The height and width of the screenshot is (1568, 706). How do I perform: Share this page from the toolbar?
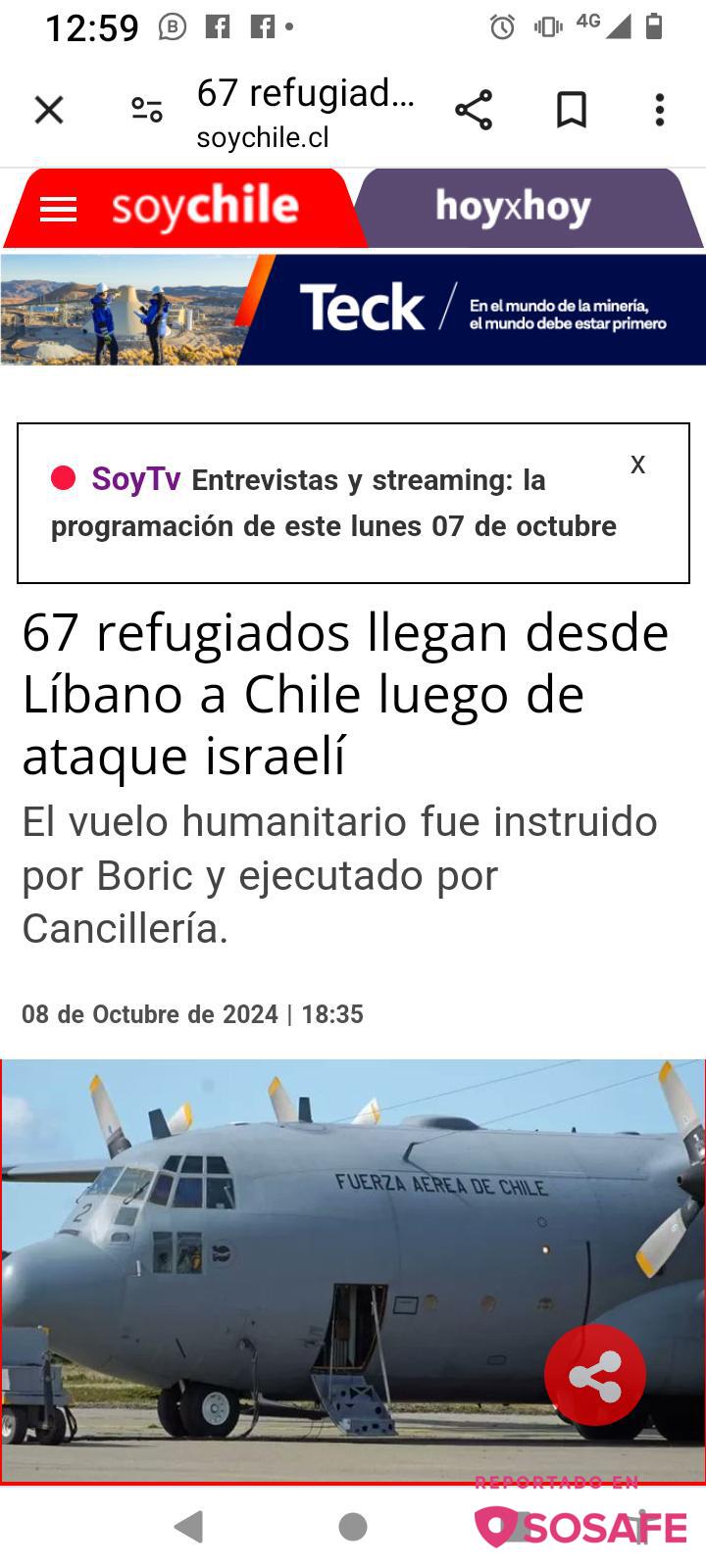(x=474, y=110)
